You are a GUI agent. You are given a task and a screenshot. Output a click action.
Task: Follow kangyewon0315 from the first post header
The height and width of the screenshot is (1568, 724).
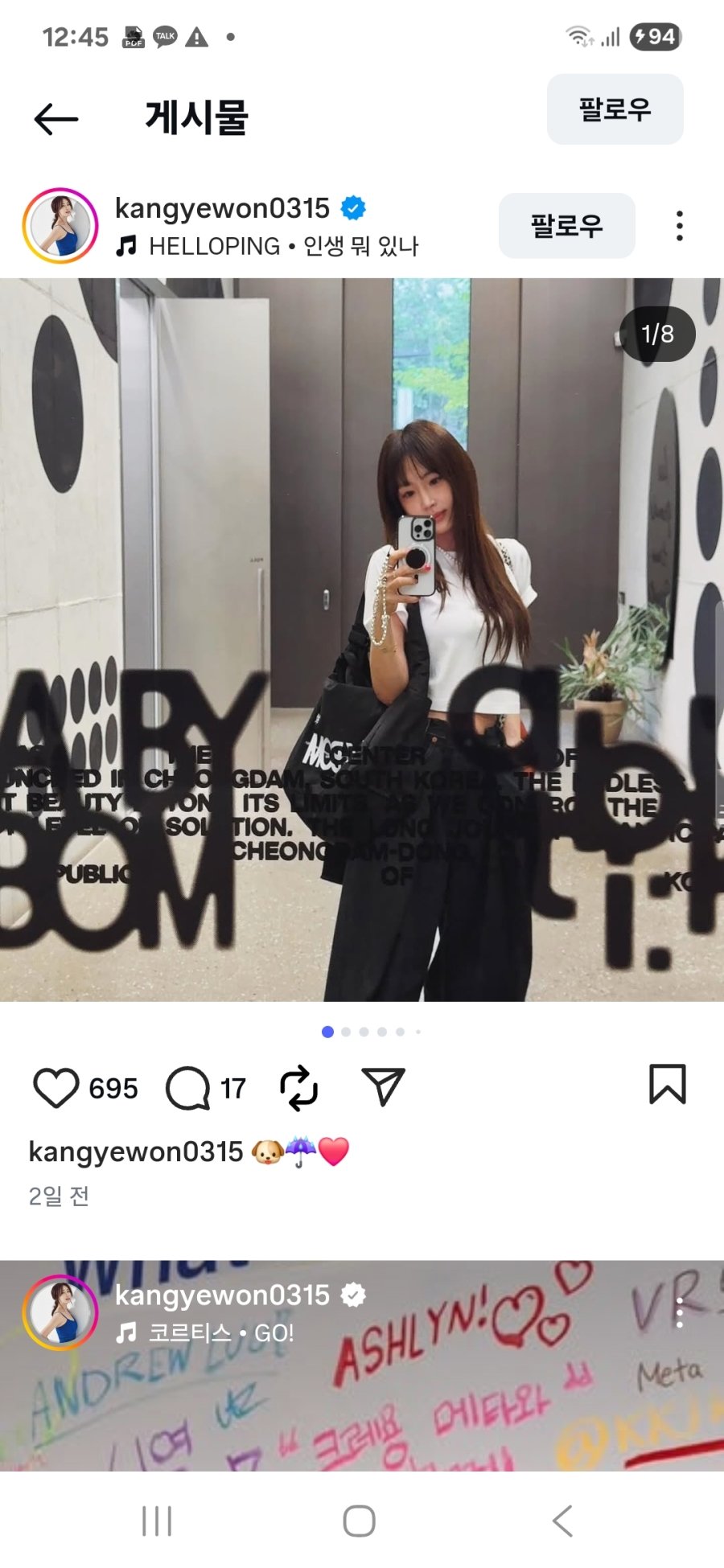tap(566, 226)
